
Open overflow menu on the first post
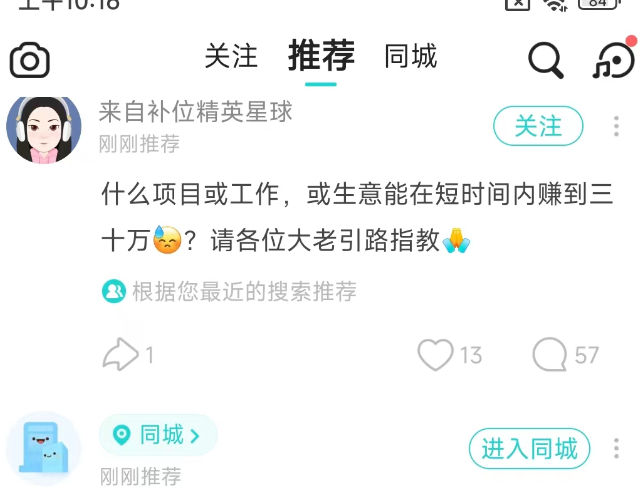616,126
